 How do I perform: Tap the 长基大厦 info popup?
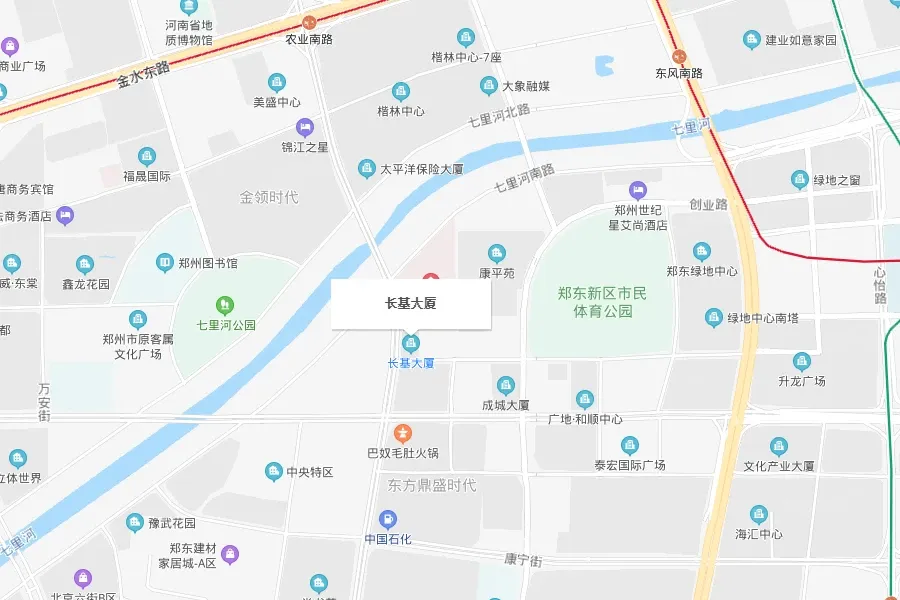411,304
